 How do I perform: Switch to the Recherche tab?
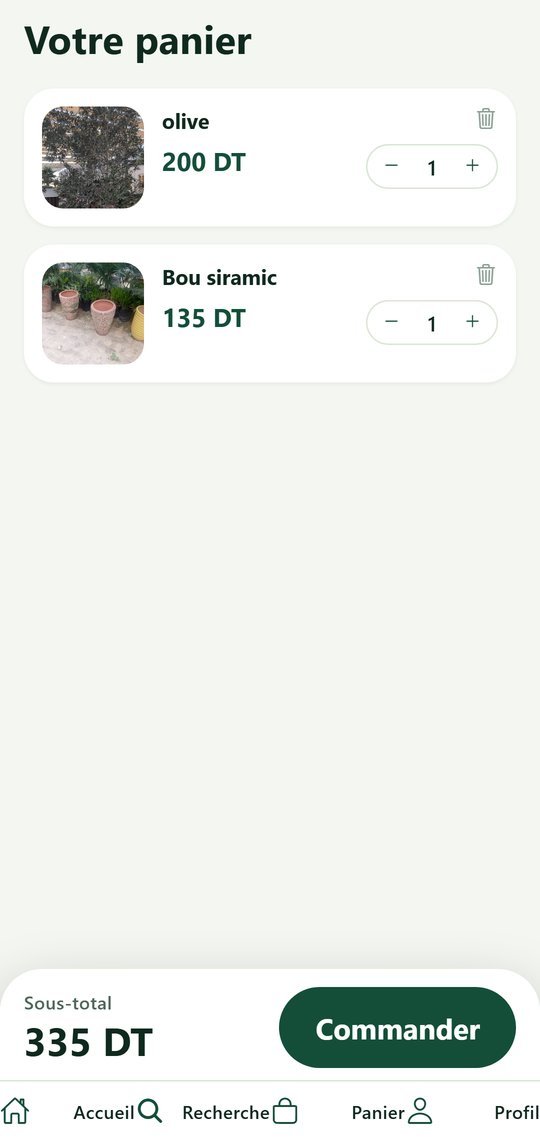coord(203,1112)
